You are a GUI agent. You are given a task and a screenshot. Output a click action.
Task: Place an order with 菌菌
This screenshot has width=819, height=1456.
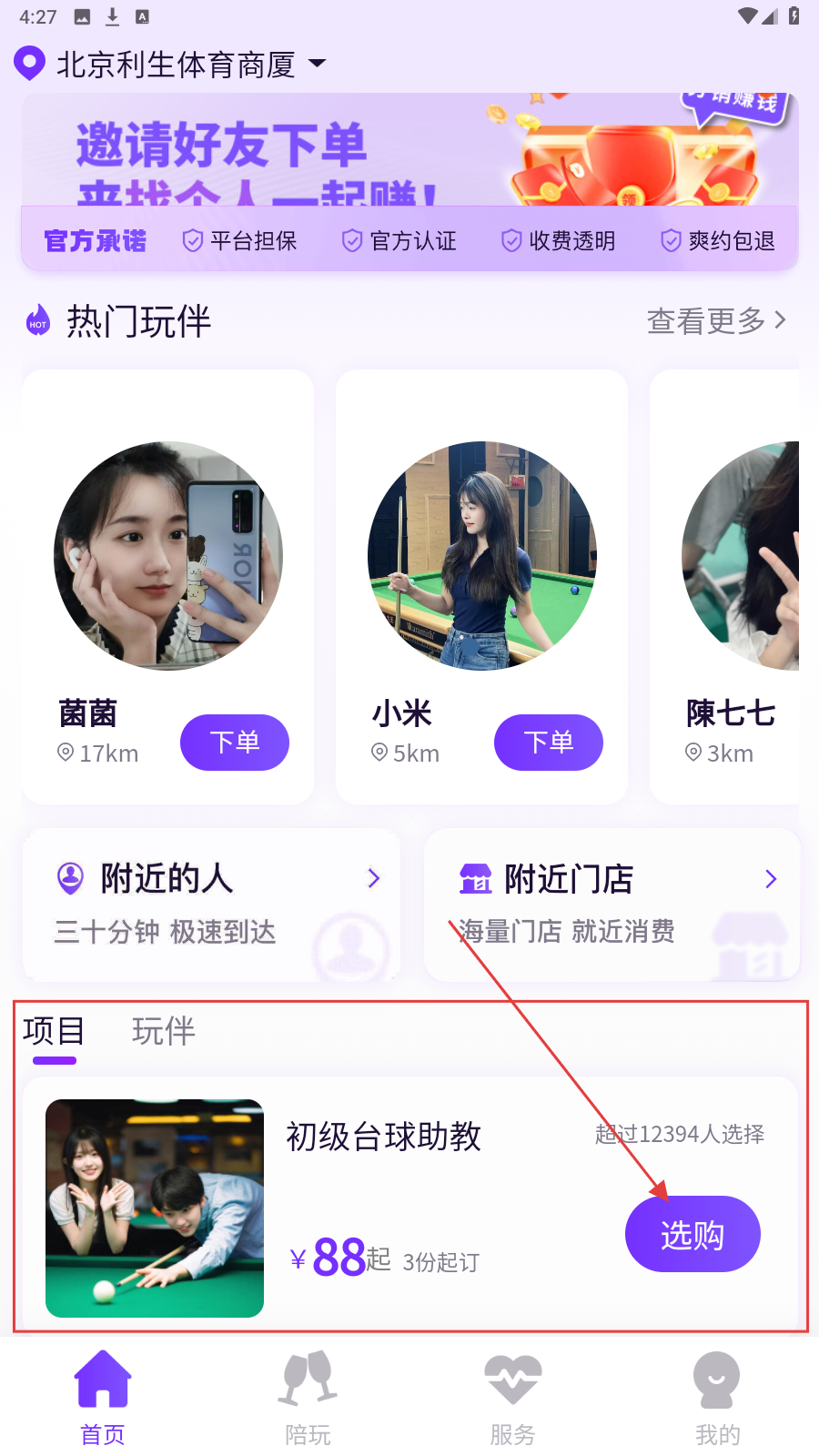235,743
